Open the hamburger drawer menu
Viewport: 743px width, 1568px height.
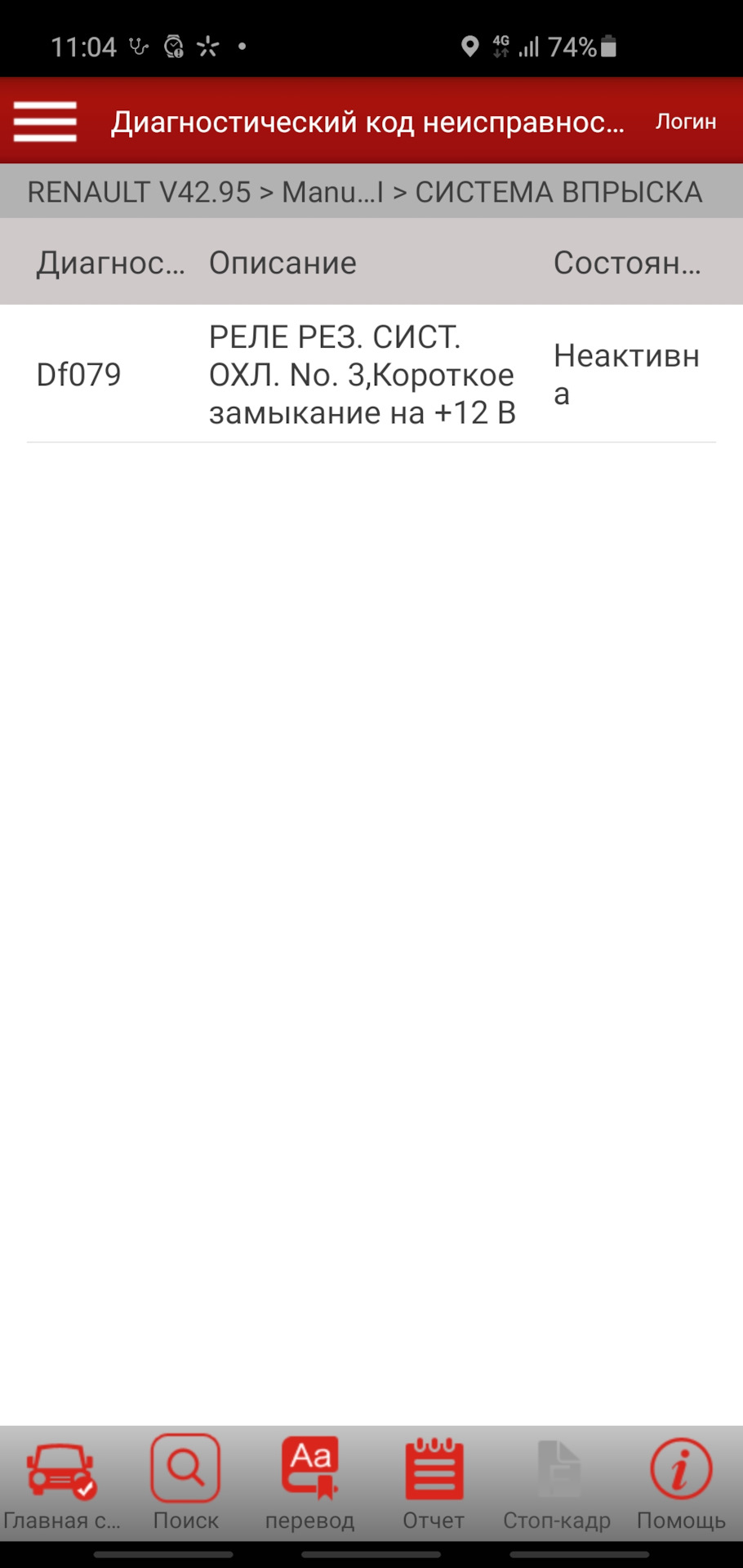(x=45, y=122)
